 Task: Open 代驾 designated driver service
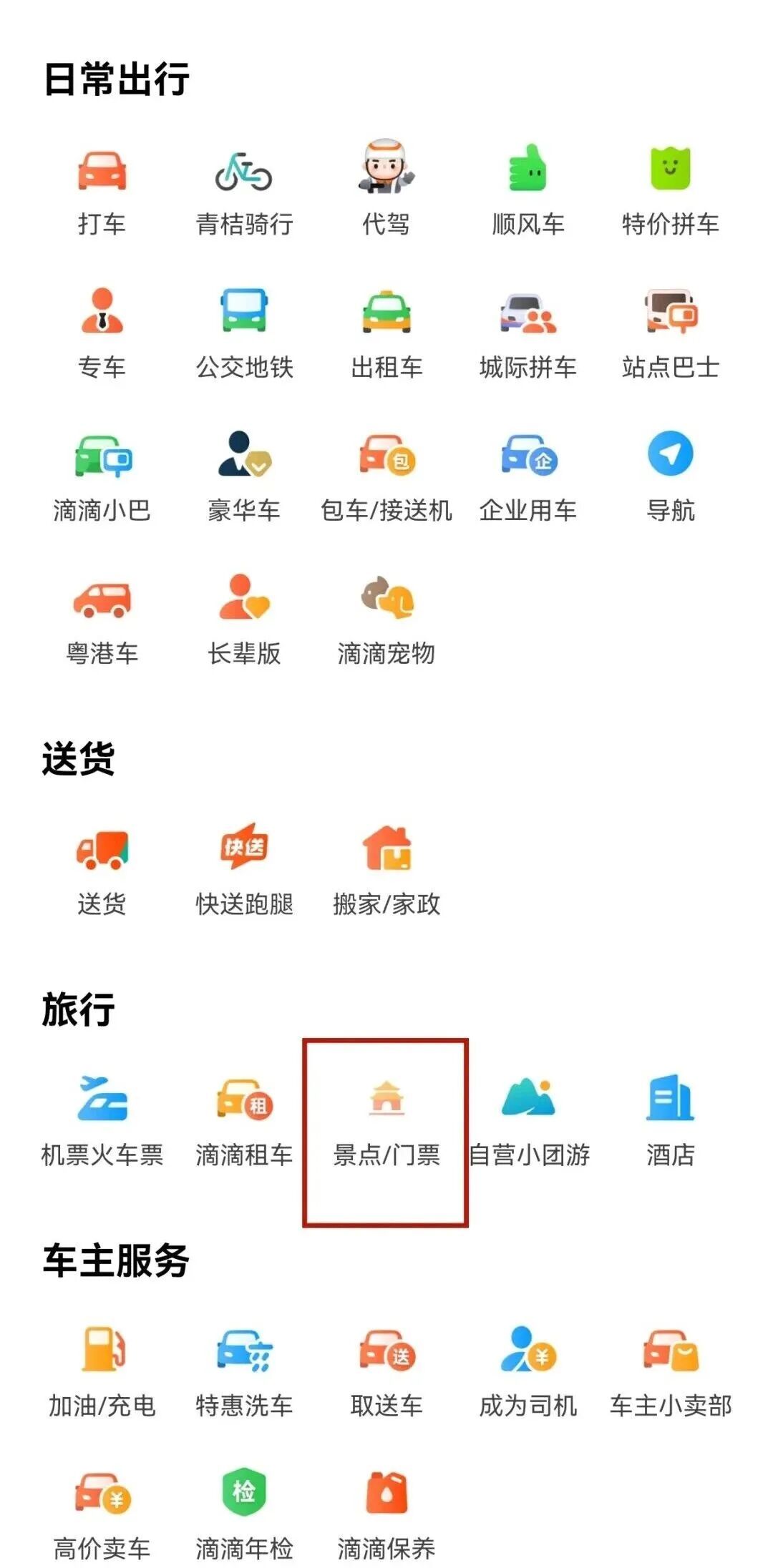tap(386, 188)
